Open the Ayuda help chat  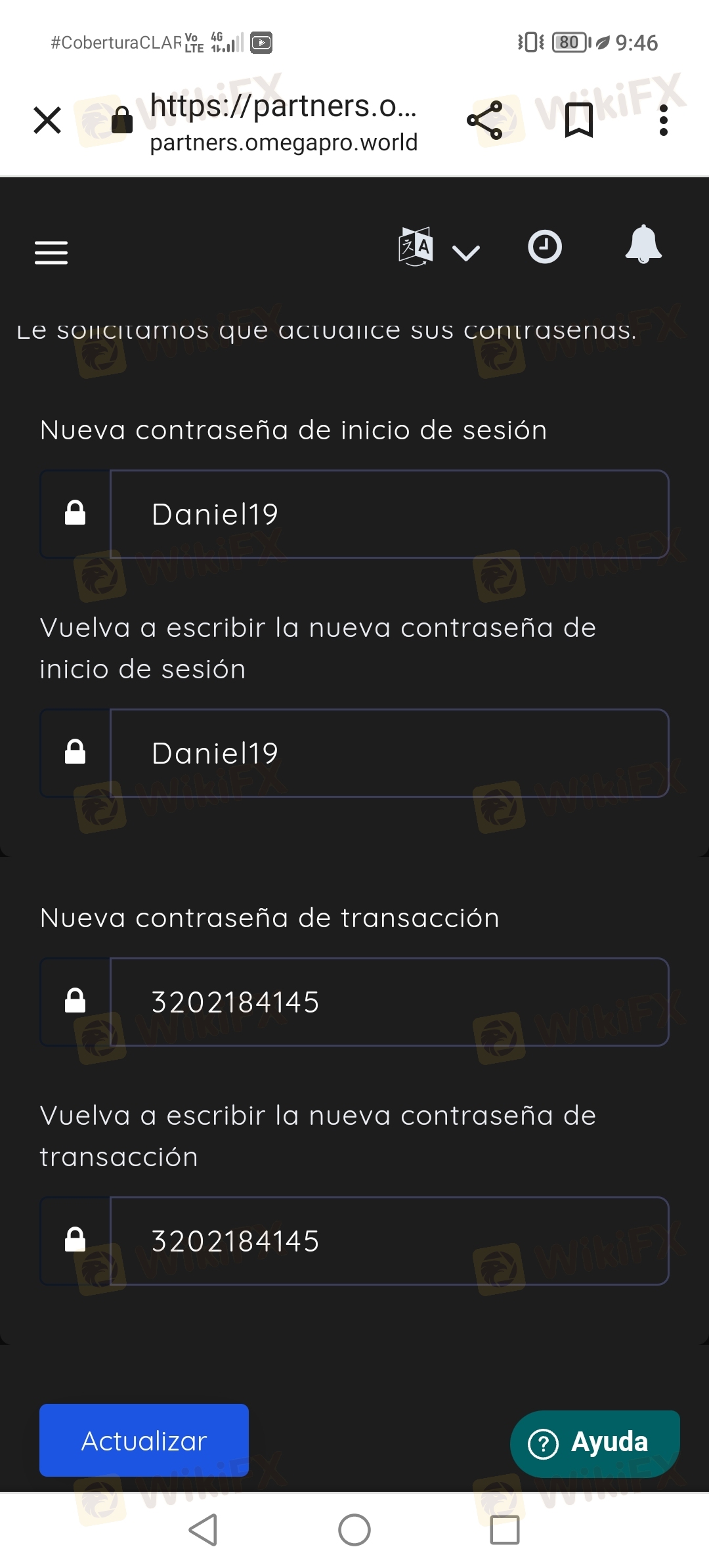(595, 1443)
